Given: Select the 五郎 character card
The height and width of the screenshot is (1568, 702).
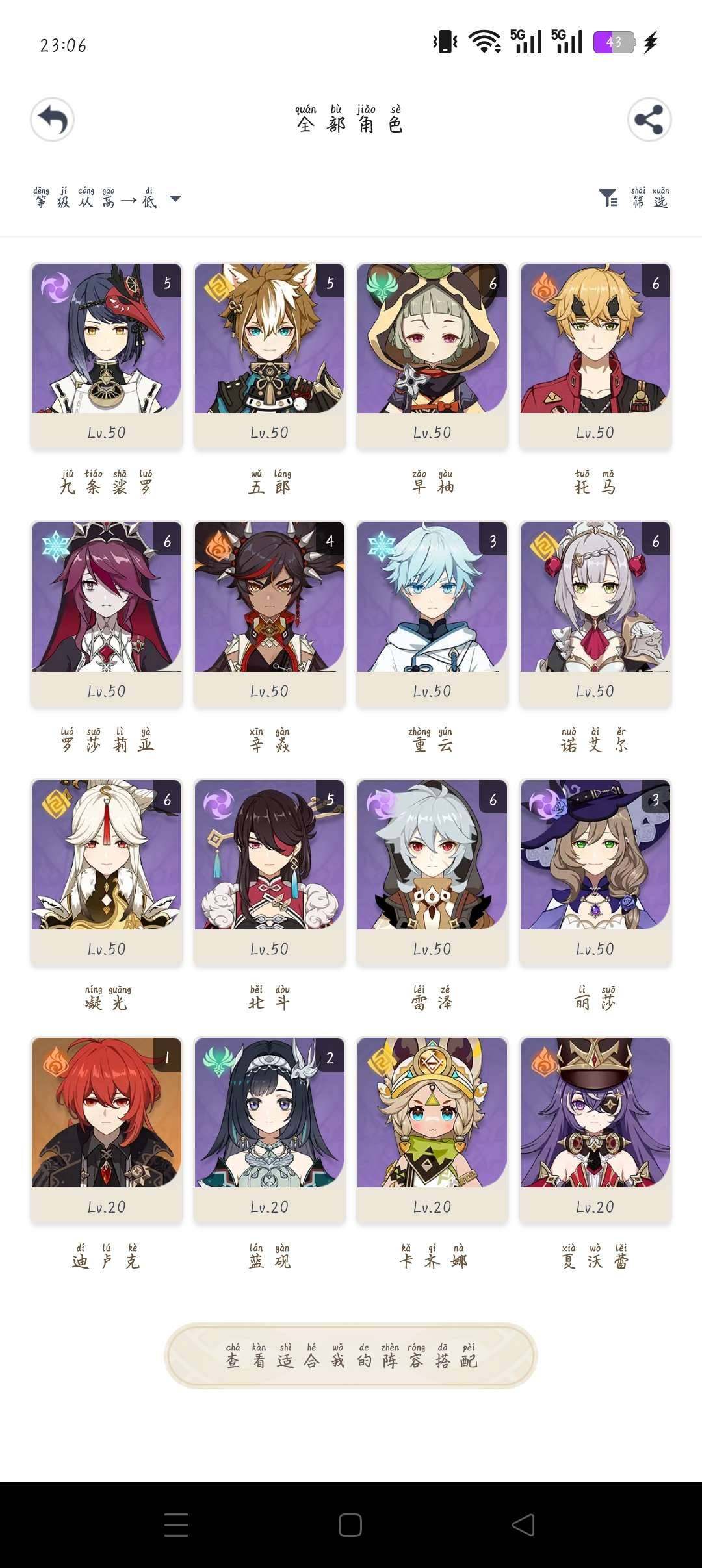Looking at the screenshot, I should point(269,355).
